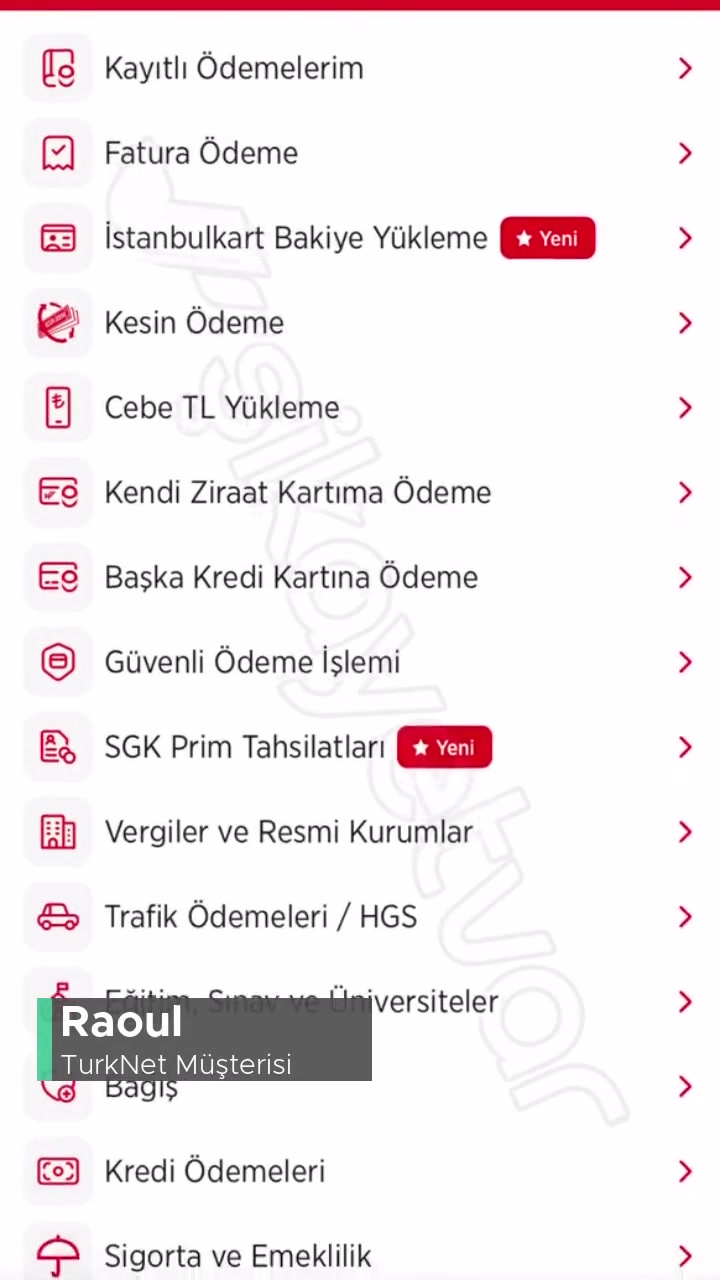Open the Bağış menu entry
Viewport: 720px width, 1280px height.
(x=450, y=1087)
